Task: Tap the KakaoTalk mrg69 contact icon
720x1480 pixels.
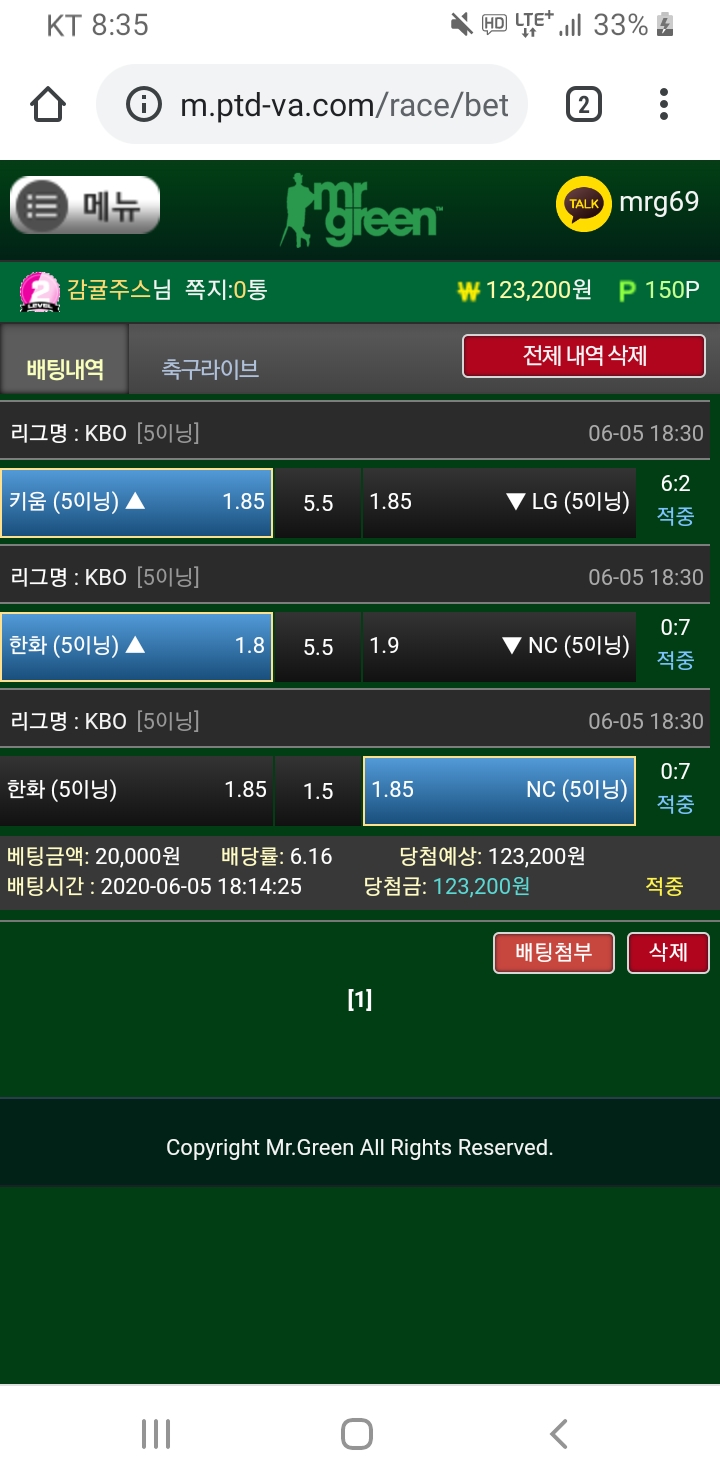Action: click(x=583, y=203)
